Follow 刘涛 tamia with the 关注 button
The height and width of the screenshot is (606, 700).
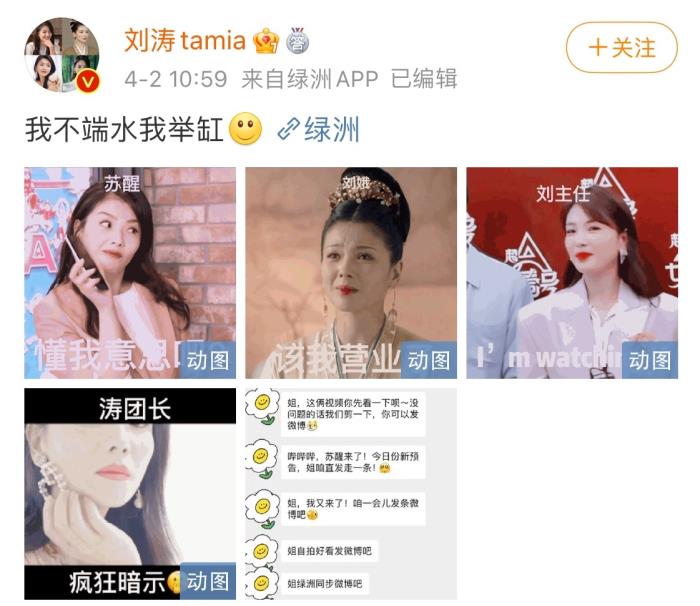click(x=621, y=48)
